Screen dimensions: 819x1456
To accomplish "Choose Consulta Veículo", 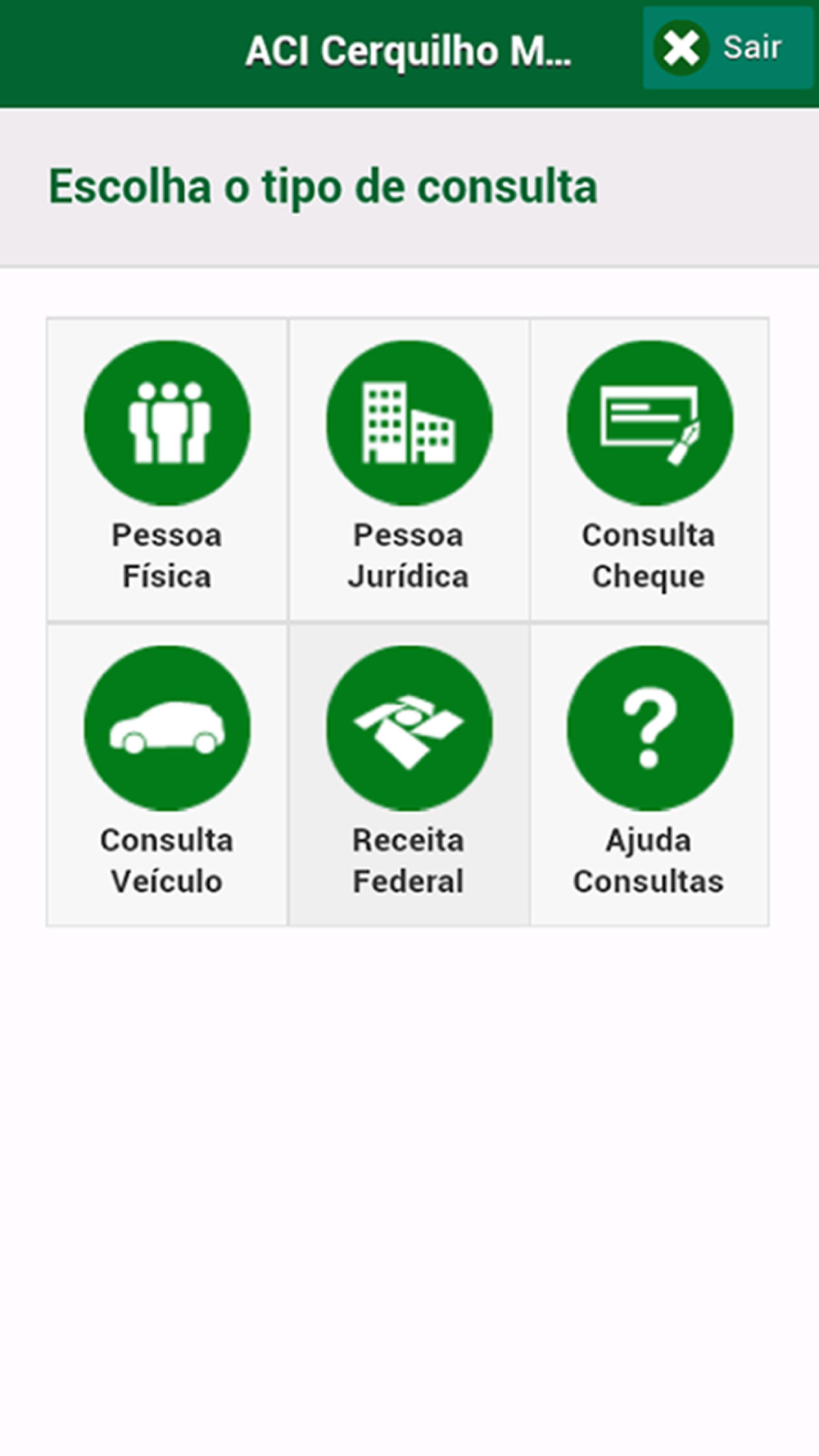I will 167,775.
